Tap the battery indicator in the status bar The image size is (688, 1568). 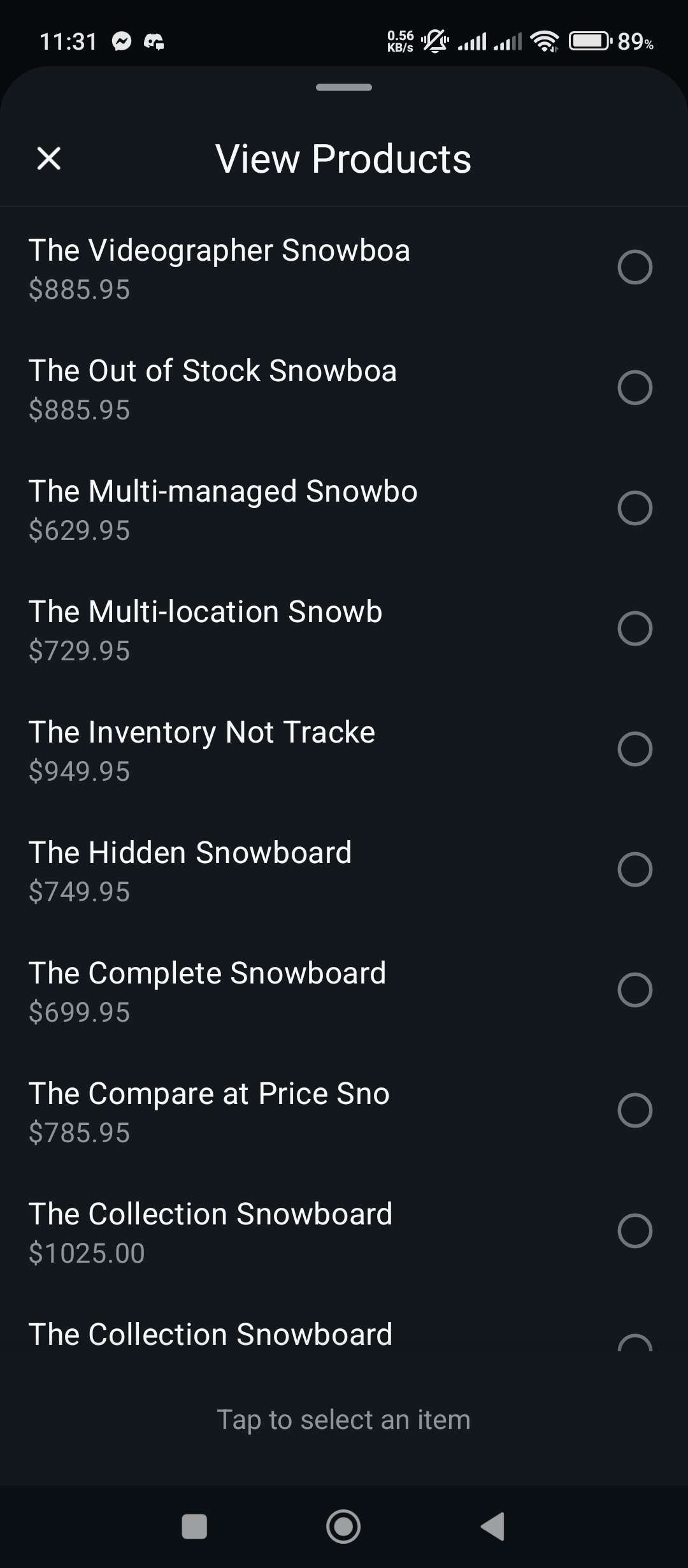coord(589,41)
